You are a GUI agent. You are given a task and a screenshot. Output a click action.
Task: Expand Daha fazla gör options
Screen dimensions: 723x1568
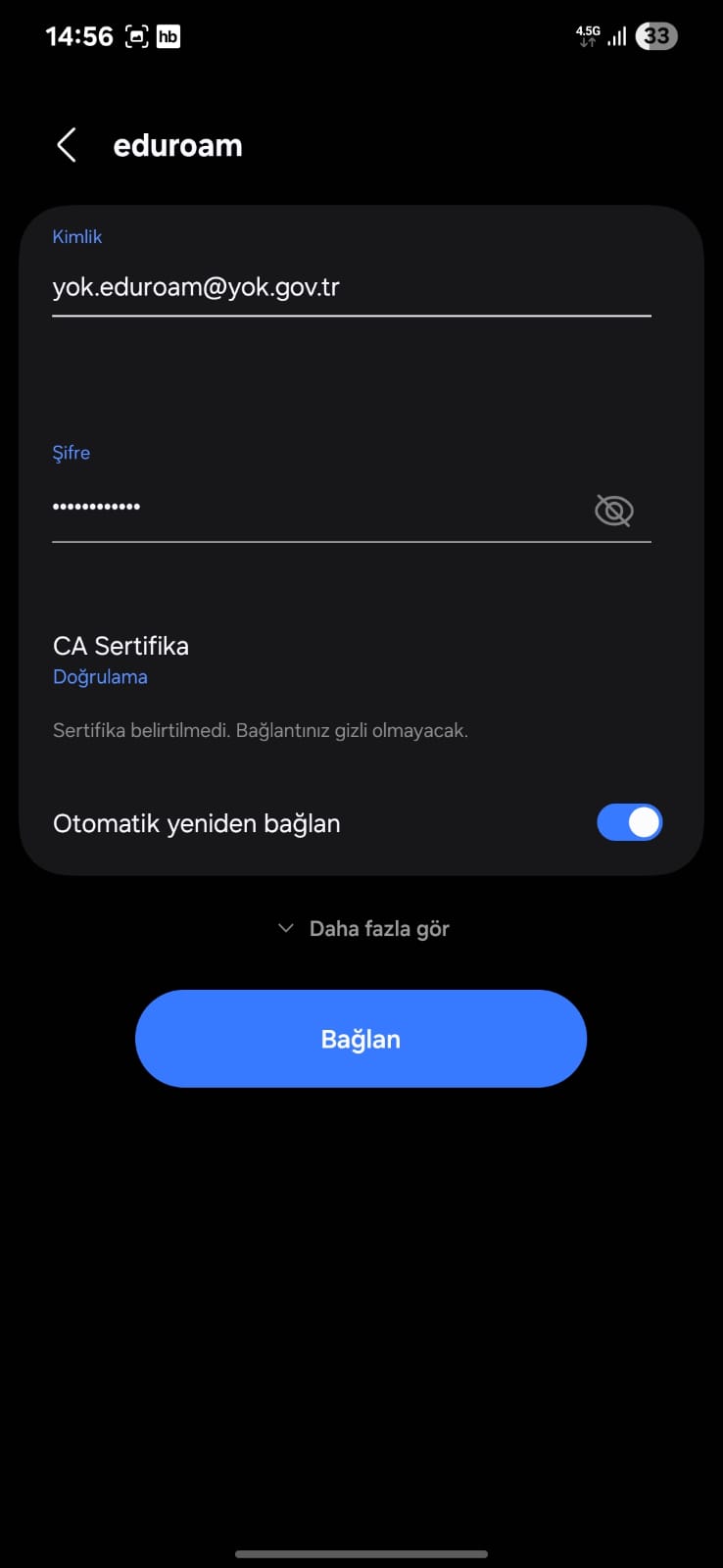click(x=362, y=928)
